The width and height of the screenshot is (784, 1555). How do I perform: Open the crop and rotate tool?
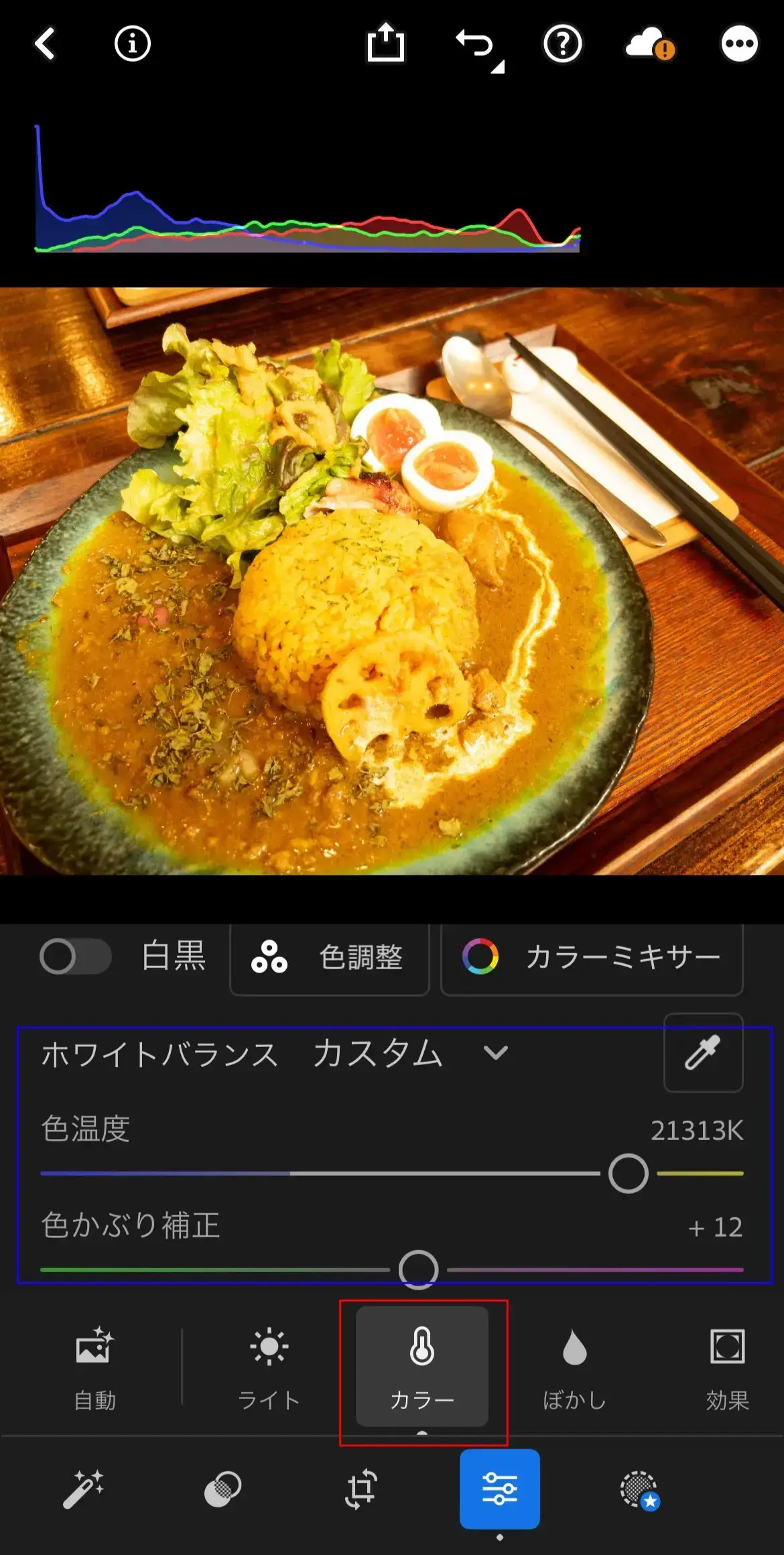[x=361, y=1489]
